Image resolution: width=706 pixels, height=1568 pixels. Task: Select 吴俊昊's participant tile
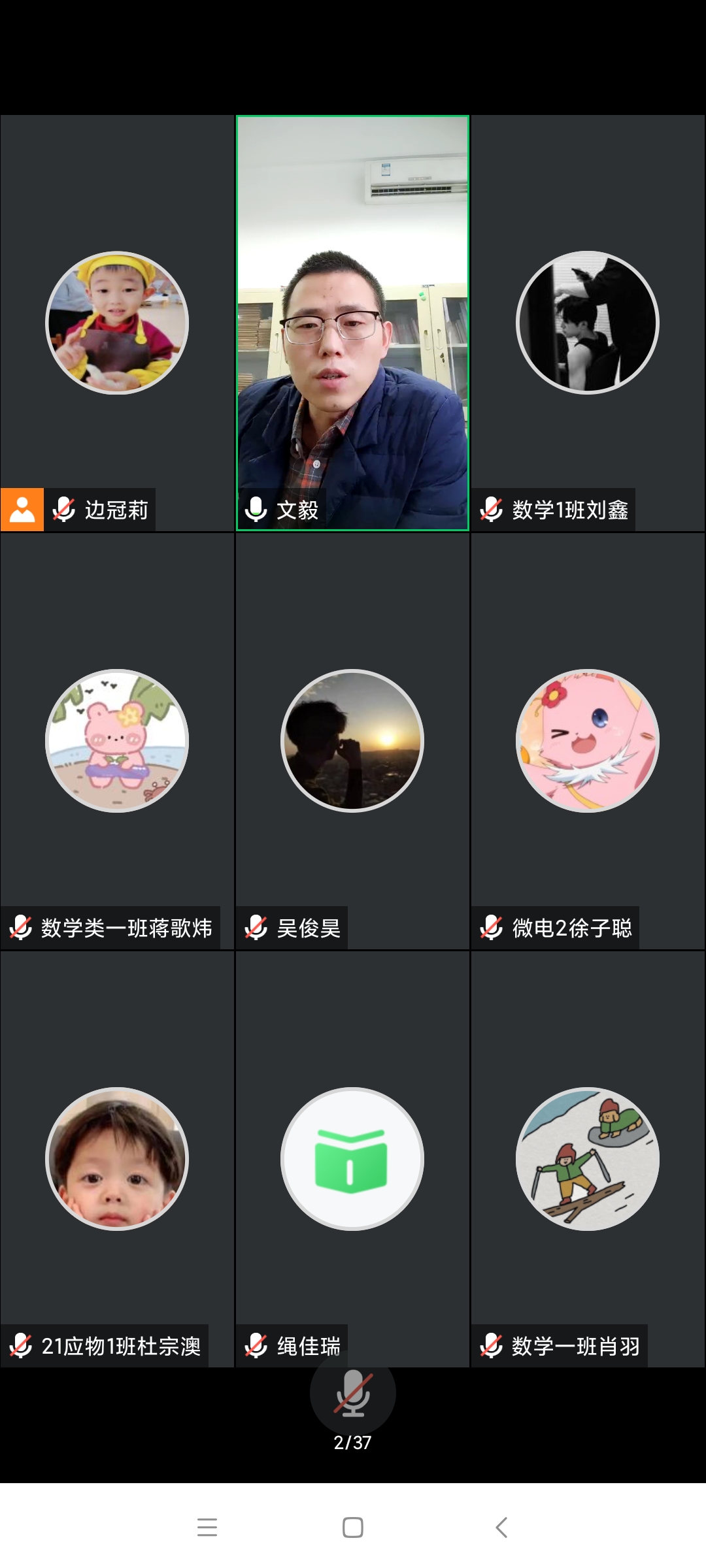352,741
